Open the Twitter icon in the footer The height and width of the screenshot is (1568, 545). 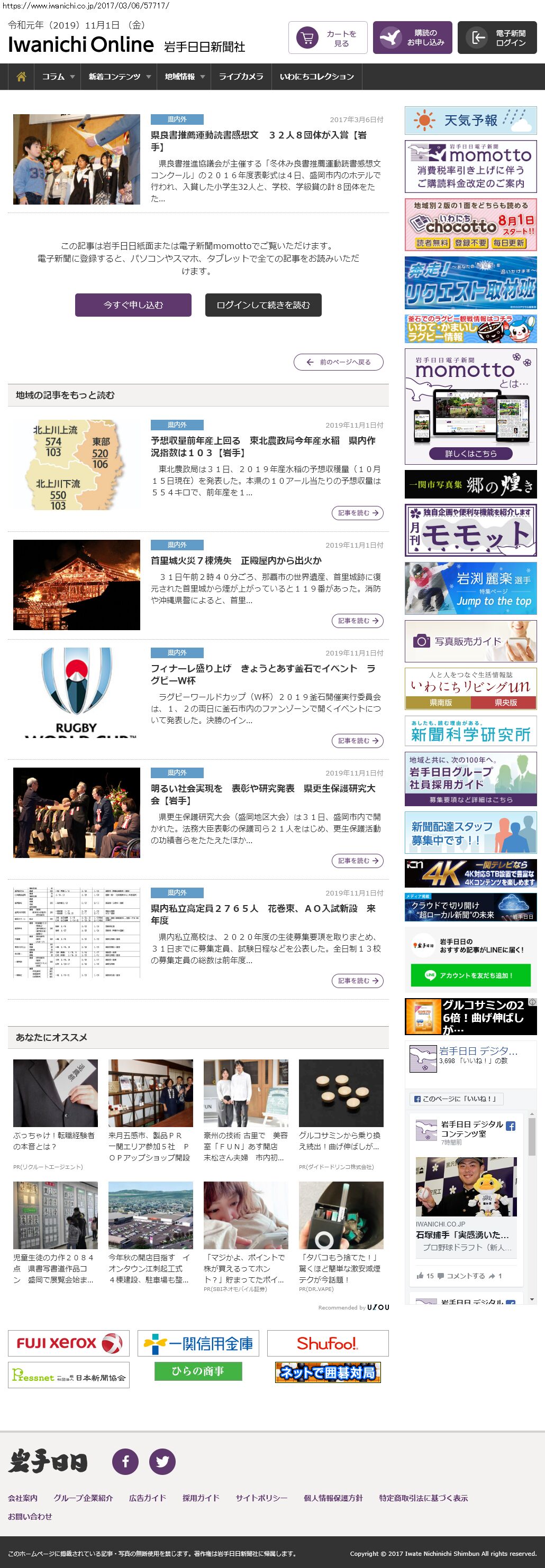162,1462
